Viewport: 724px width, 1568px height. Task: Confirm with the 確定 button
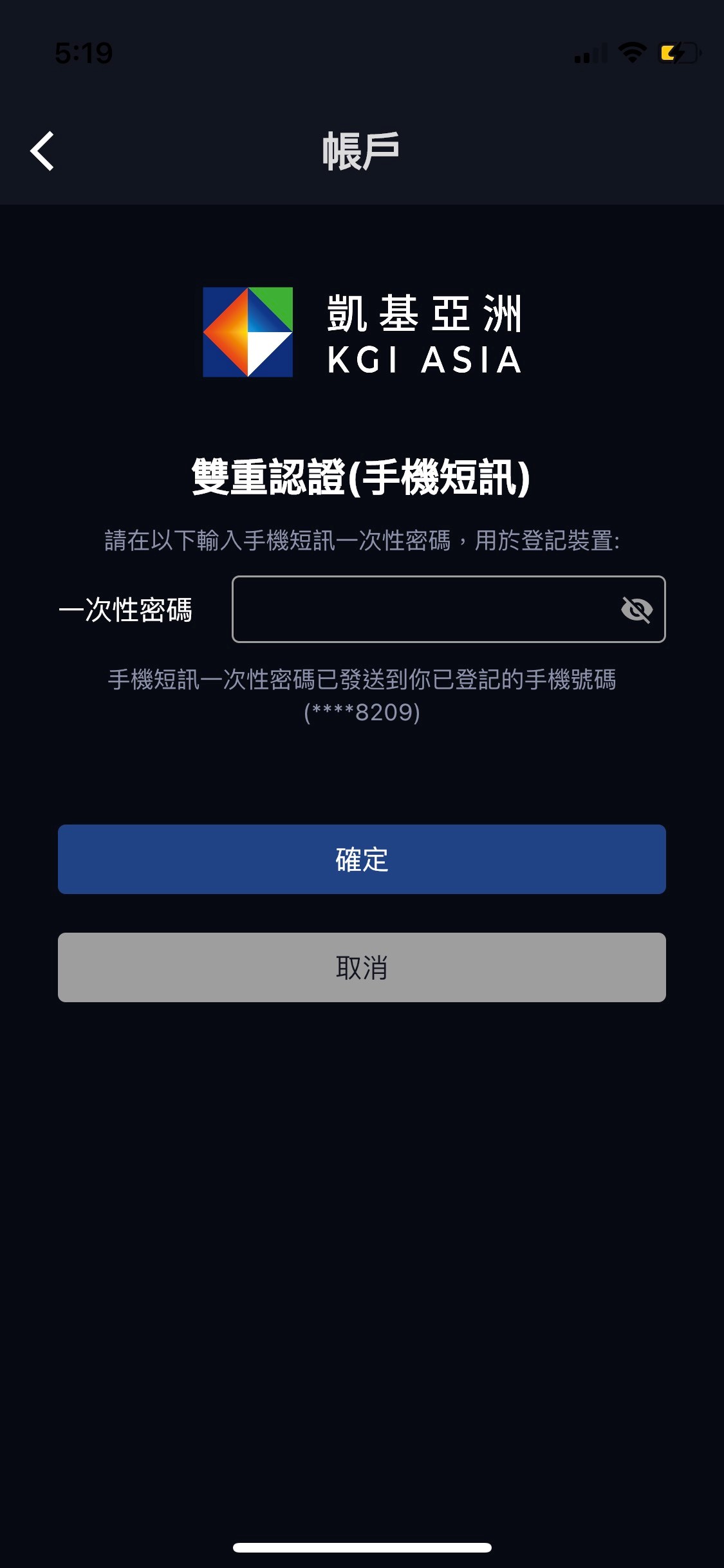coord(362,859)
